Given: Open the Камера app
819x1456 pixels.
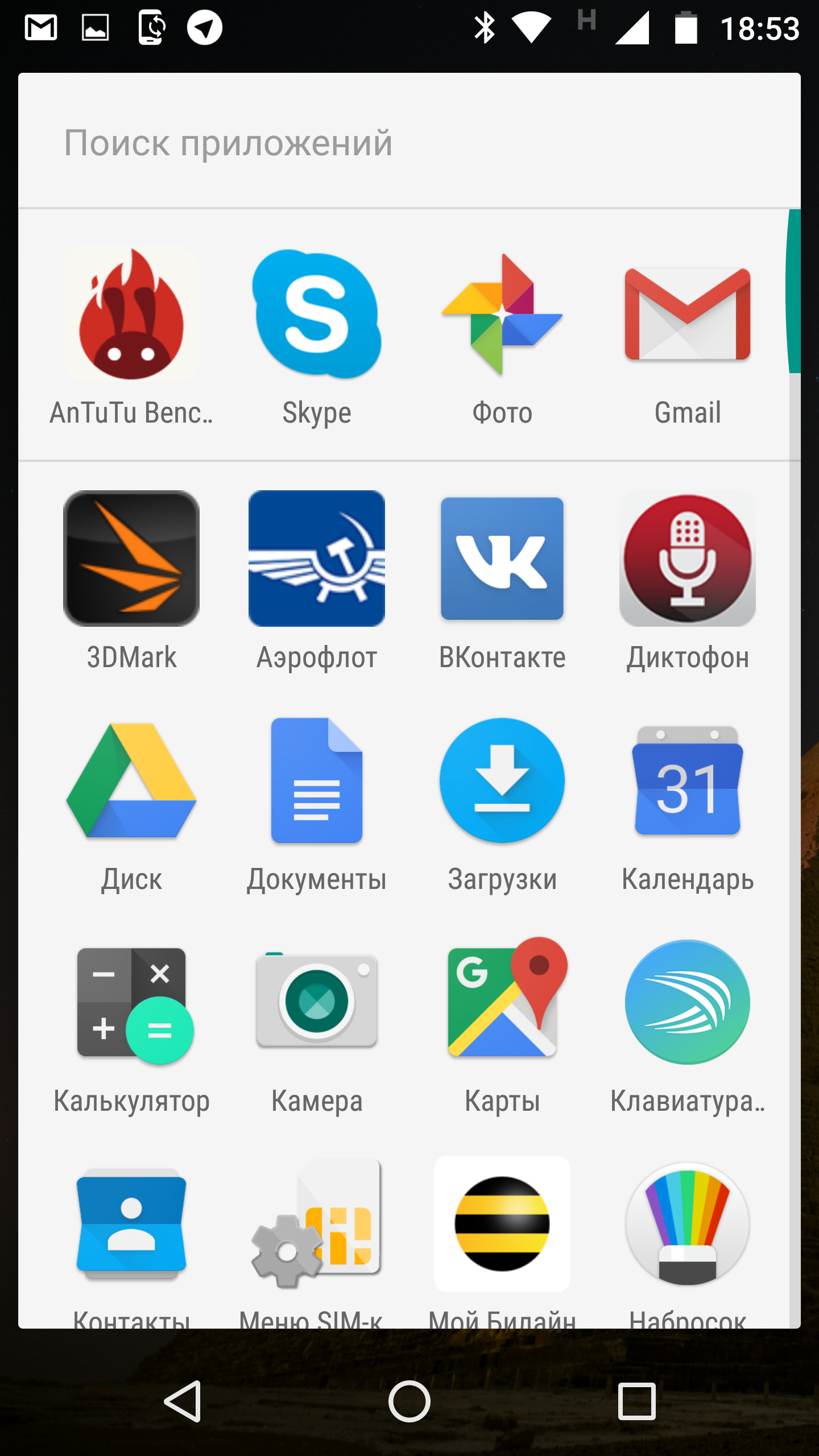Looking at the screenshot, I should coord(317,1002).
